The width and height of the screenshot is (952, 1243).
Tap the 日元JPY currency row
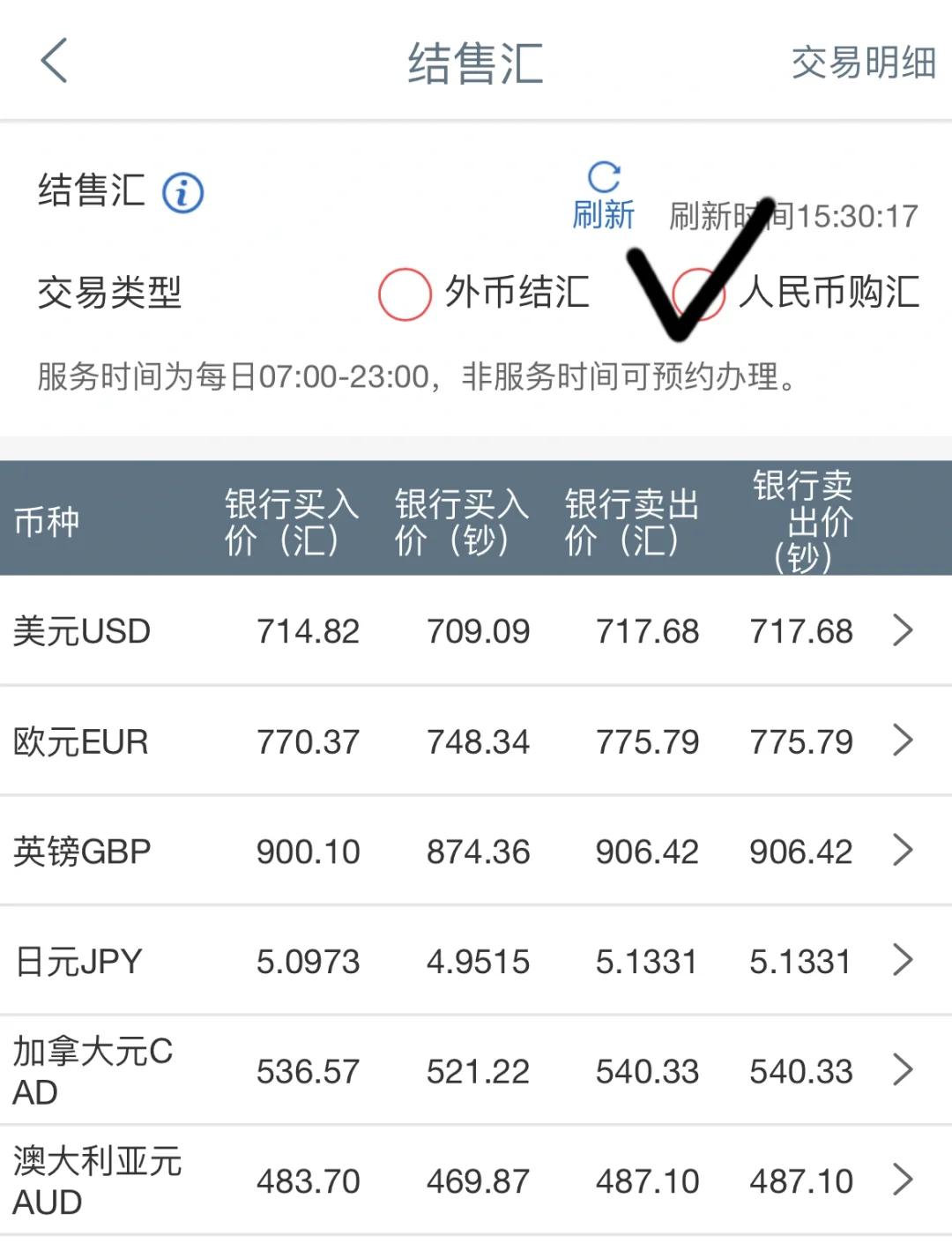(x=78, y=961)
